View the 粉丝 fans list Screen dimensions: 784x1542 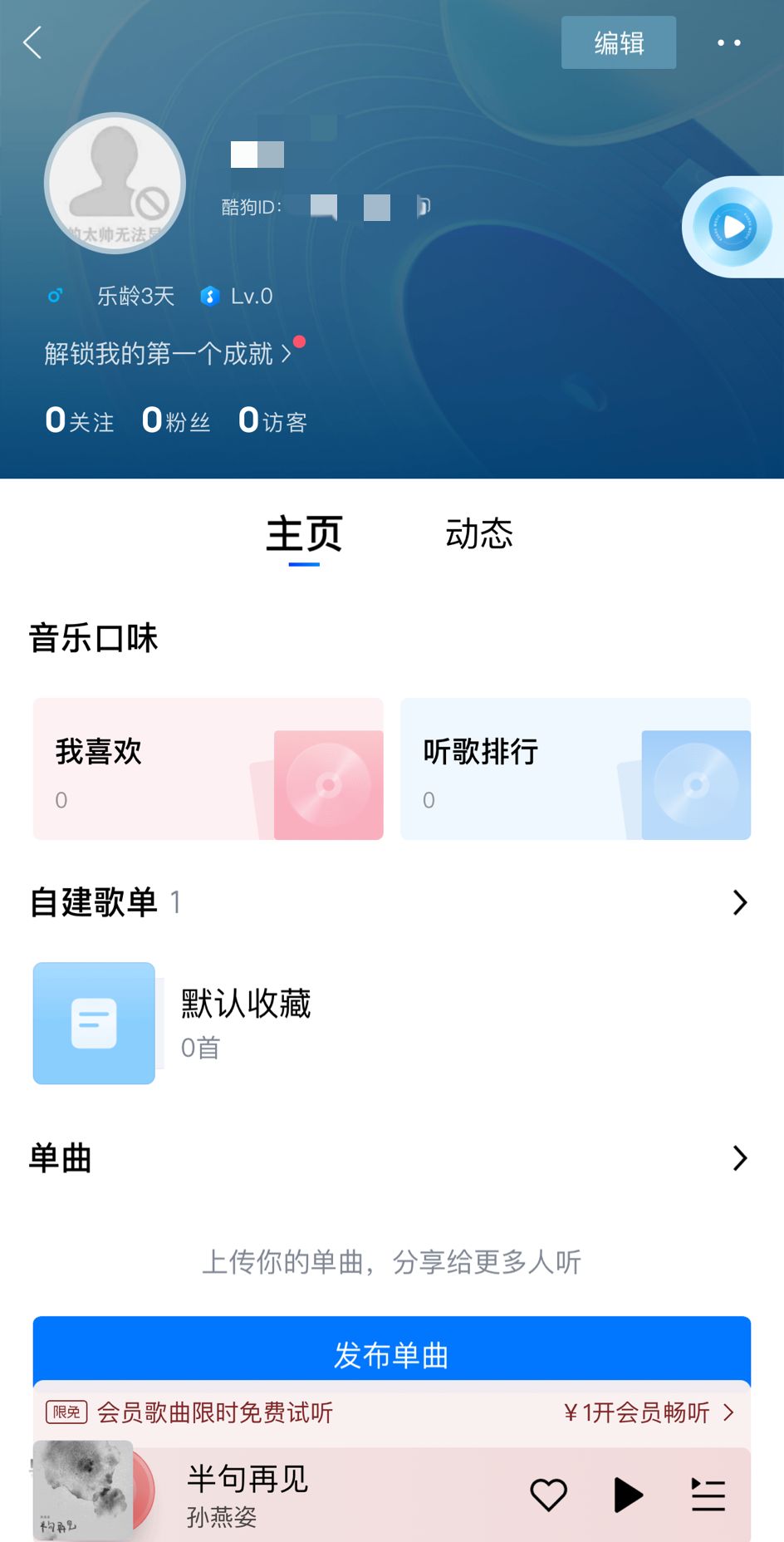[176, 420]
